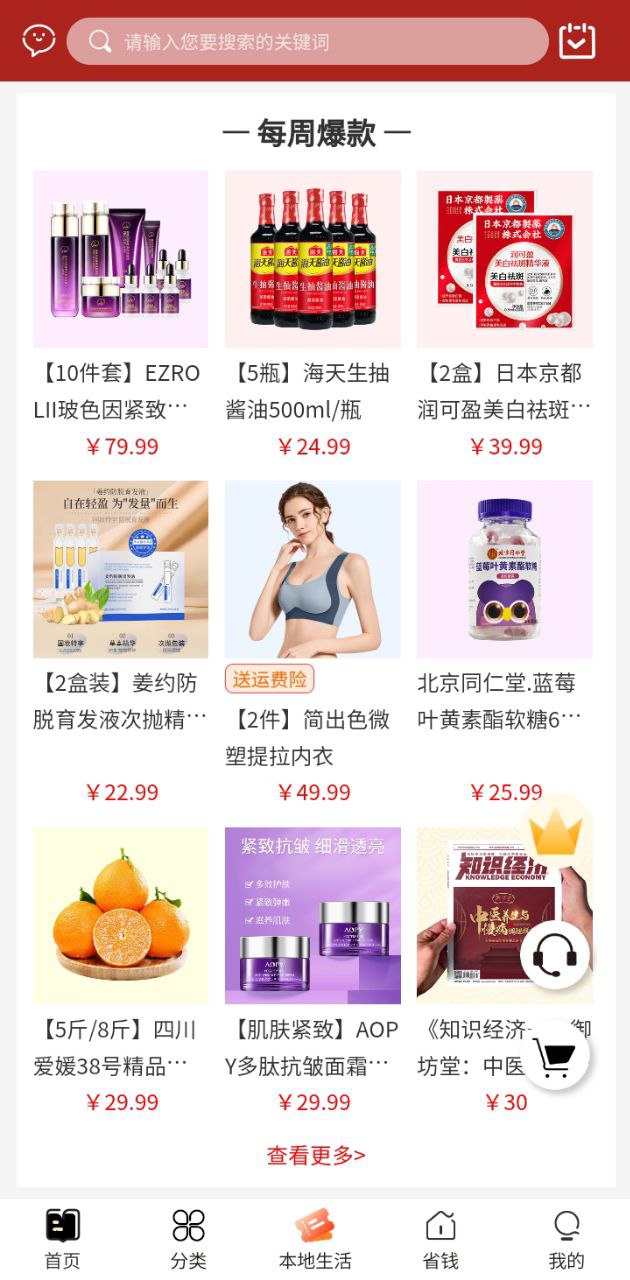Switch to the 分类 tab
The image size is (630, 1280).
(188, 1238)
